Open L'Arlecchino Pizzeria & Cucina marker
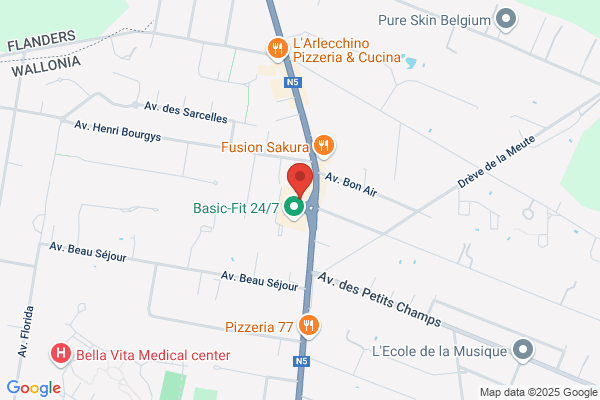600x400 pixels. click(277, 49)
